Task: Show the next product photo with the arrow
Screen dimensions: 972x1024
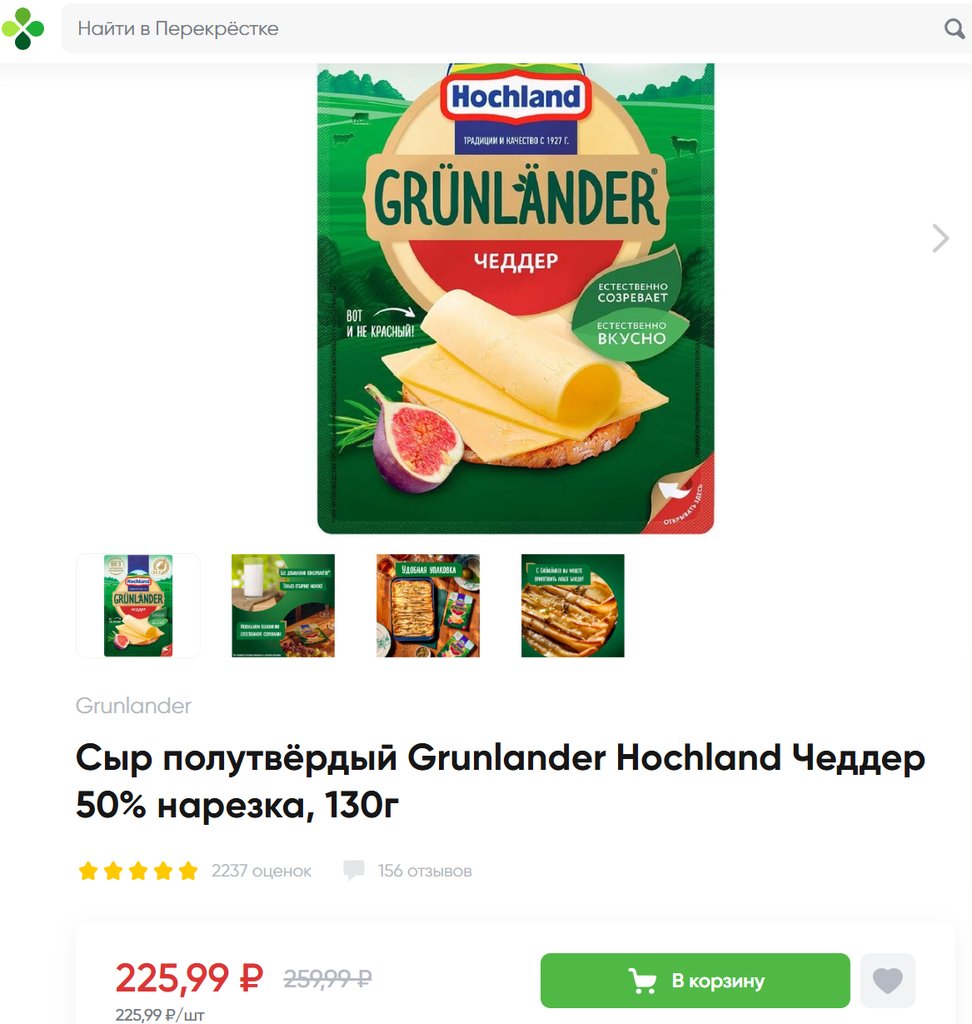Action: click(x=940, y=238)
